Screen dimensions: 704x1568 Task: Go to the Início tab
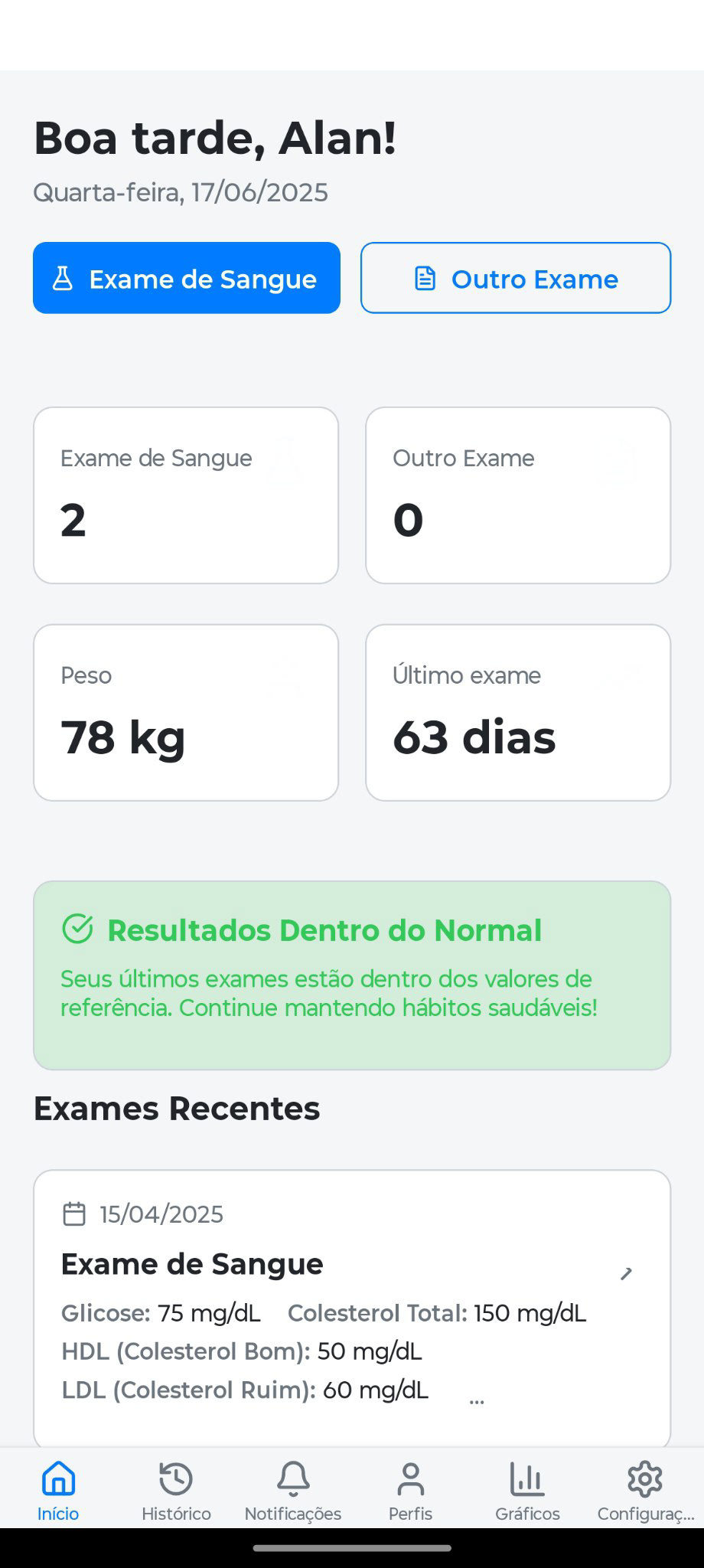point(58,1490)
